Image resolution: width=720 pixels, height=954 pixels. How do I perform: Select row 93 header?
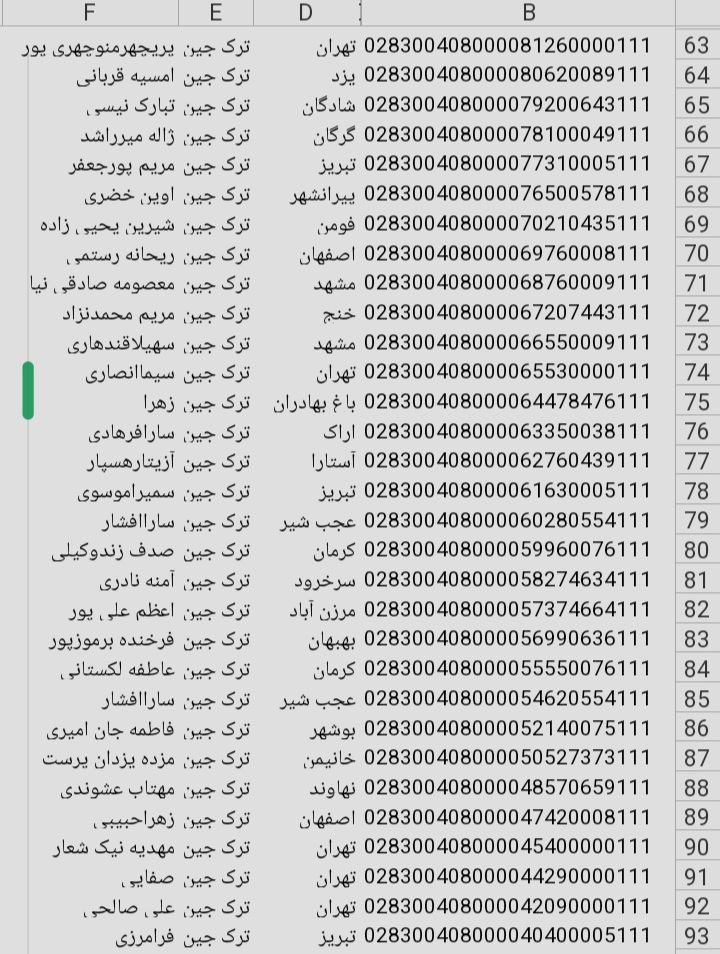pos(697,937)
